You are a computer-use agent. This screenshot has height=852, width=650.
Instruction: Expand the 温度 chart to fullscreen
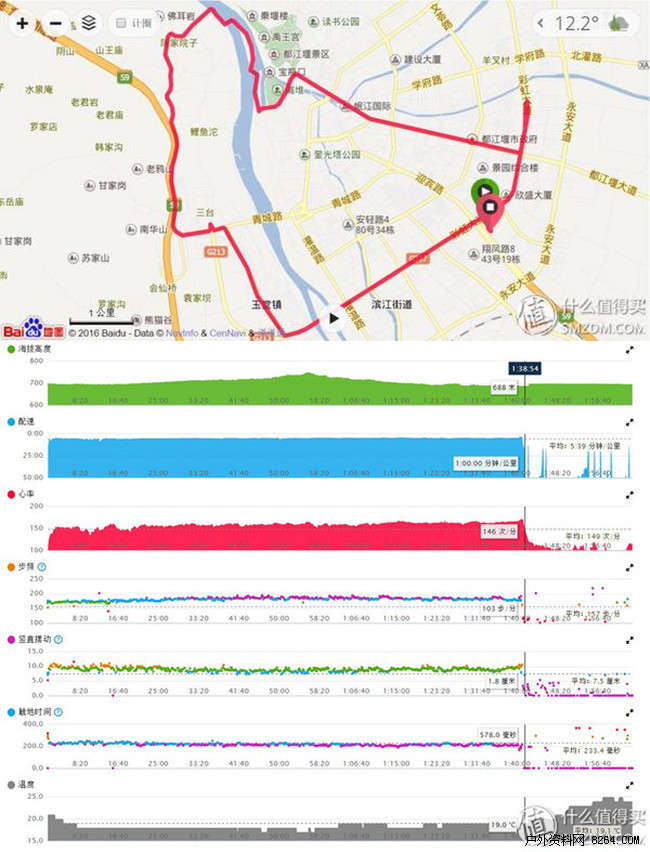coord(629,782)
